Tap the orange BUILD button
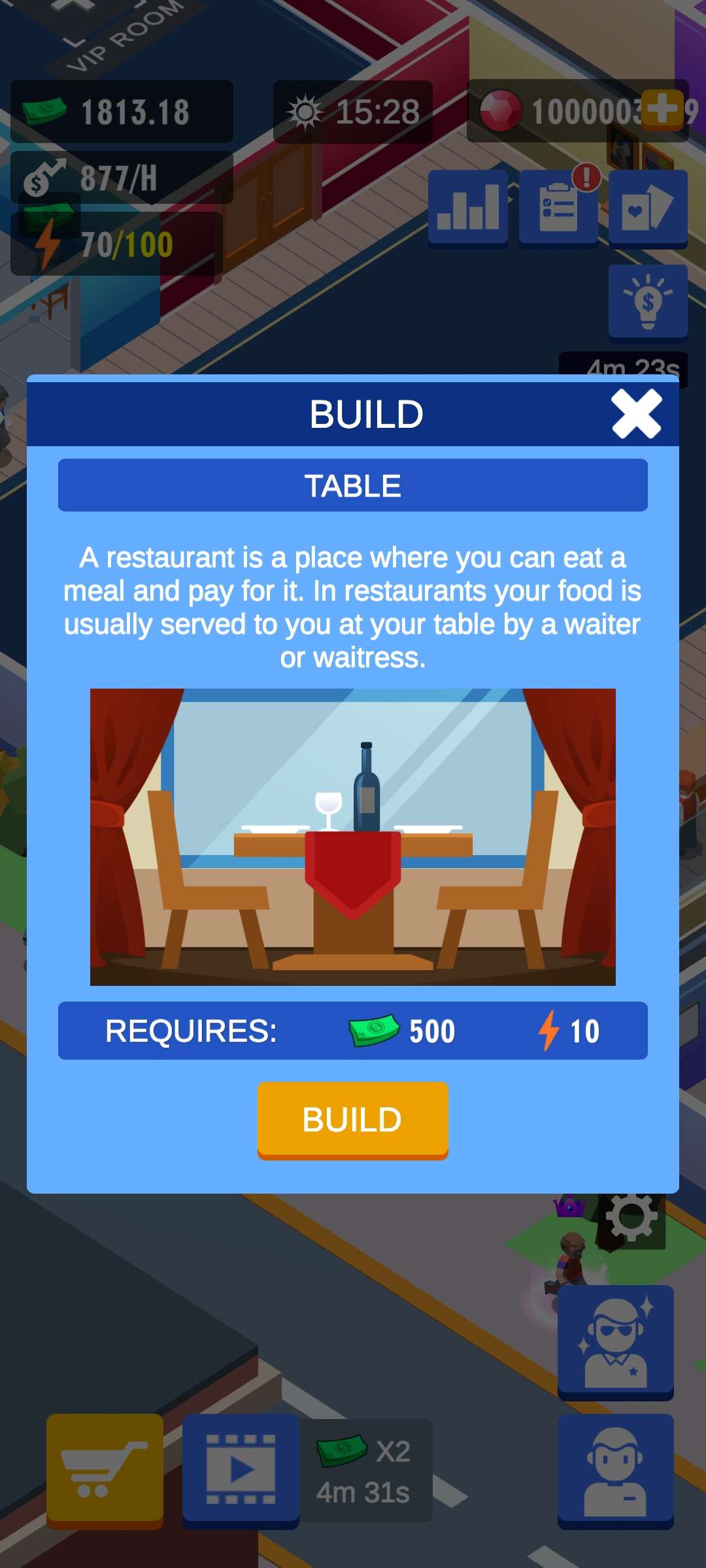This screenshot has width=706, height=1568. pos(352,1119)
